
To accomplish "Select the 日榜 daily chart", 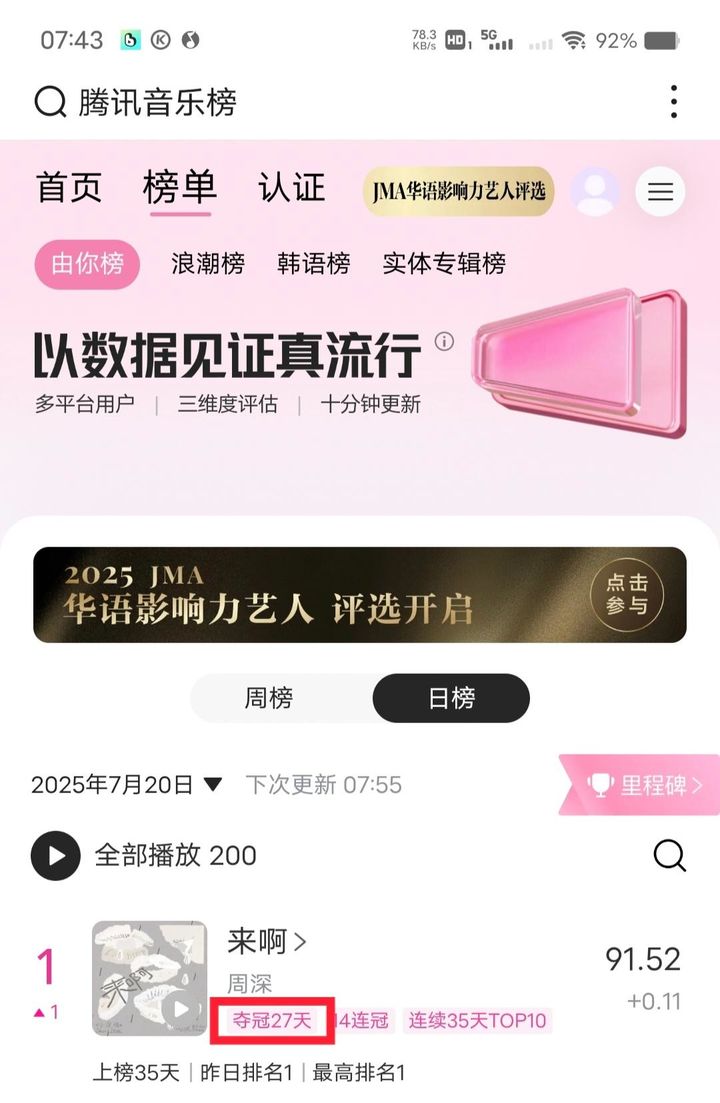I will [451, 698].
